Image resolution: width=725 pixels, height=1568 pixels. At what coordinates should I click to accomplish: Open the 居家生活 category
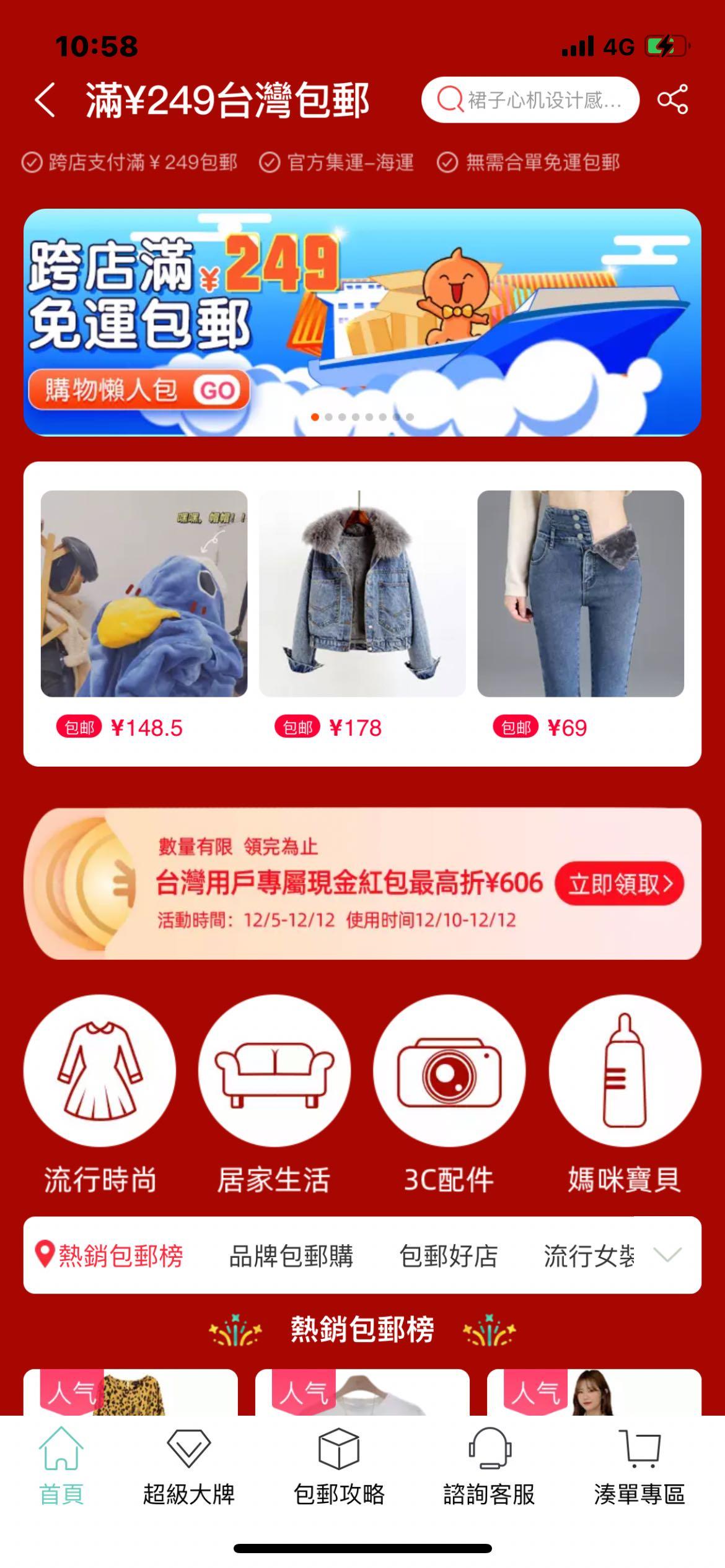coord(274,1071)
